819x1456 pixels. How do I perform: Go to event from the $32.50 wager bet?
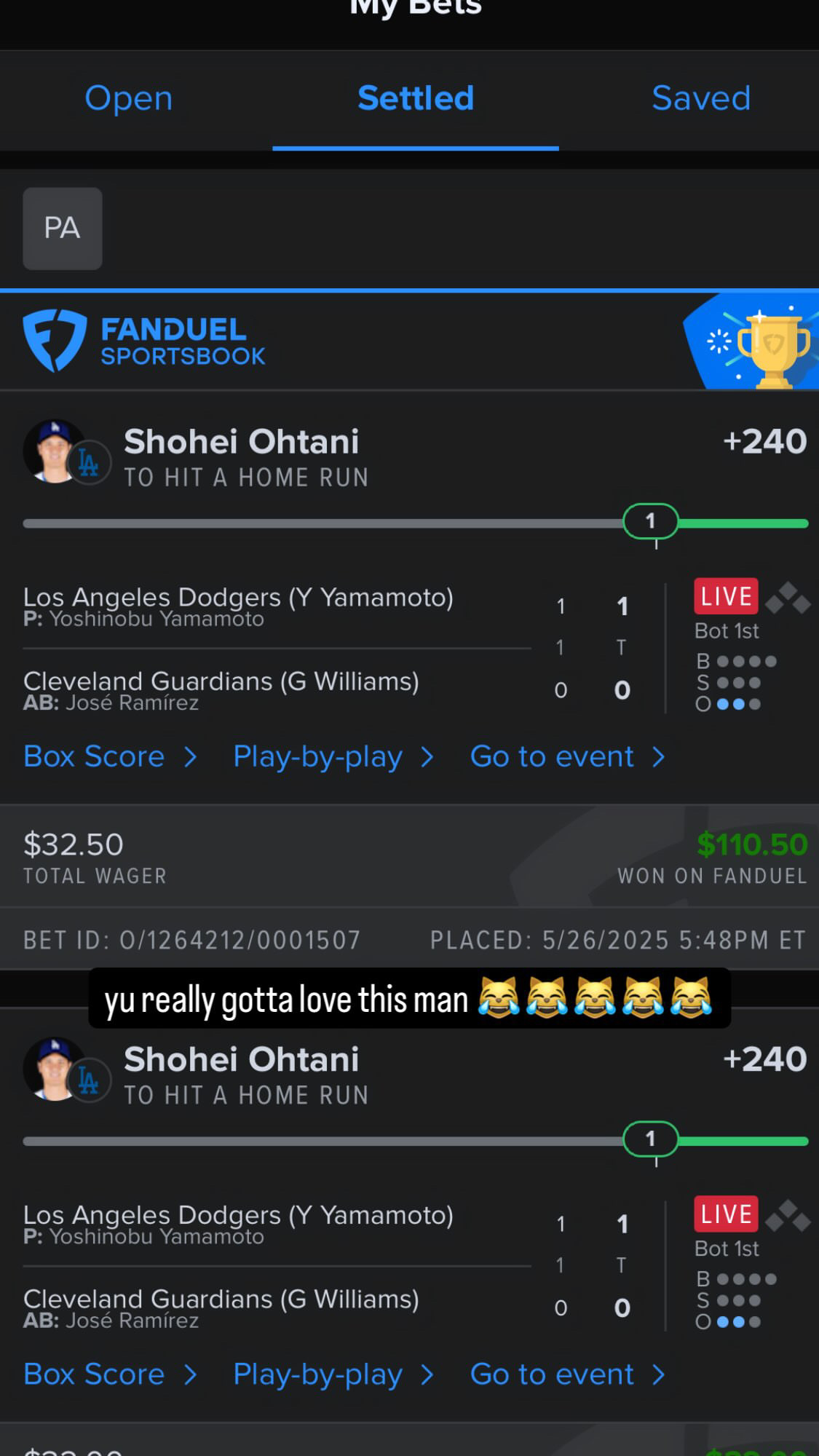pos(567,756)
